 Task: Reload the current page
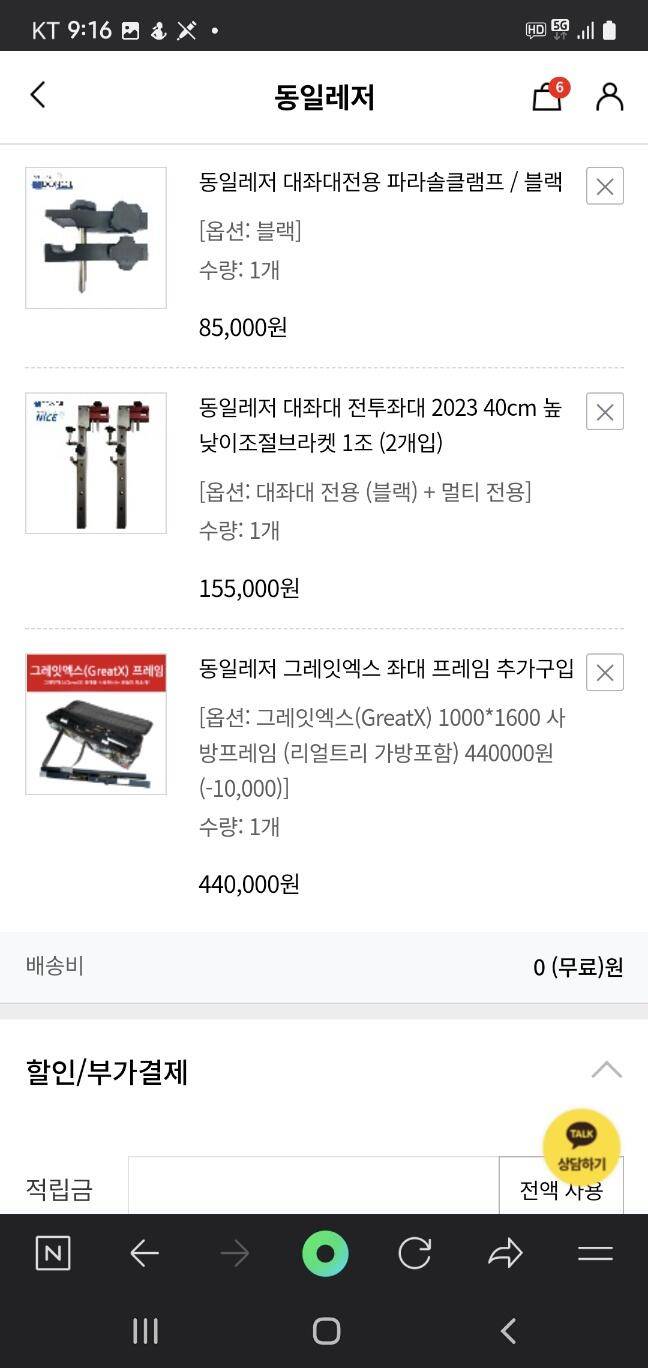click(414, 1253)
